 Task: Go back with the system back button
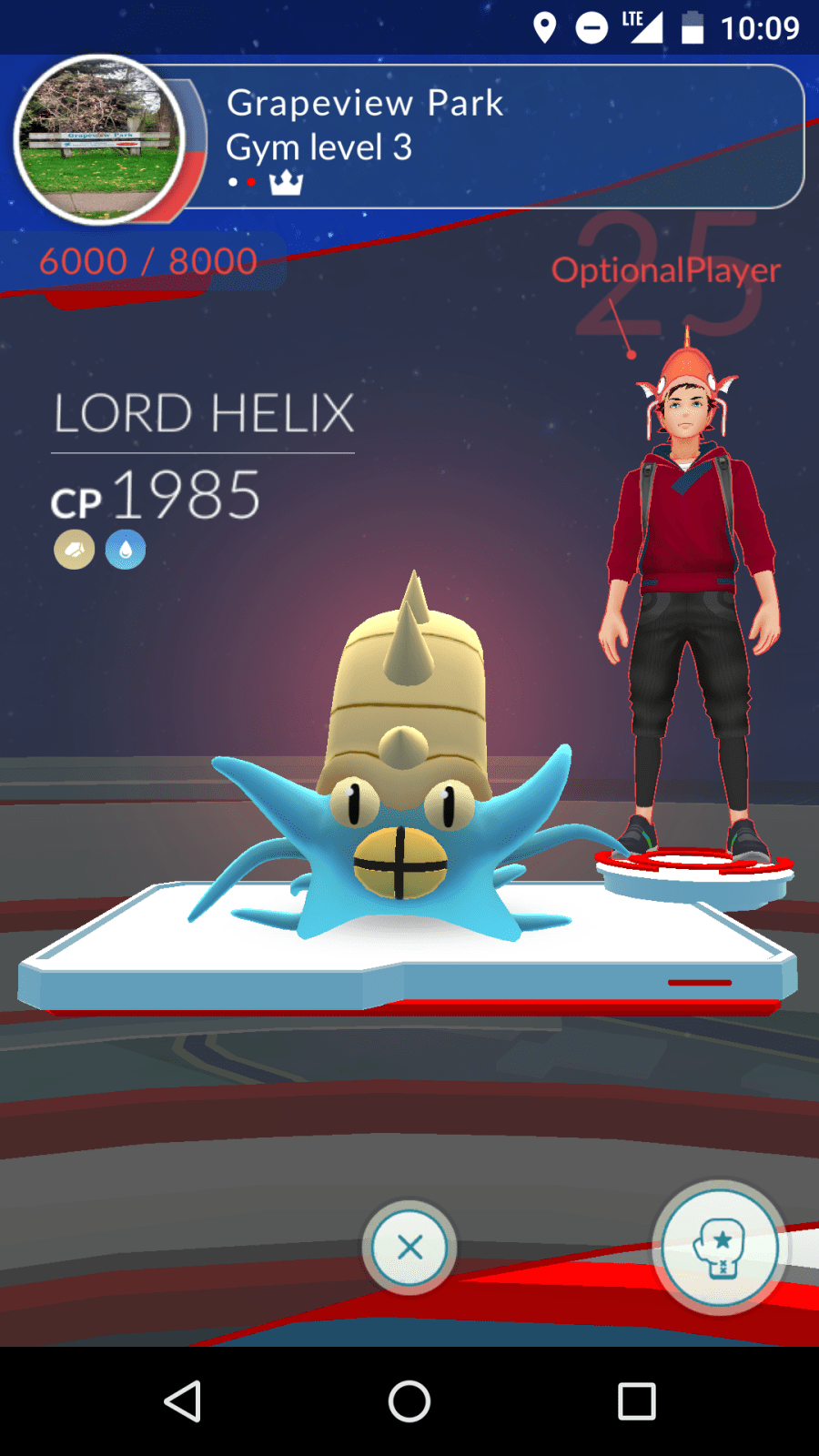[x=183, y=1401]
